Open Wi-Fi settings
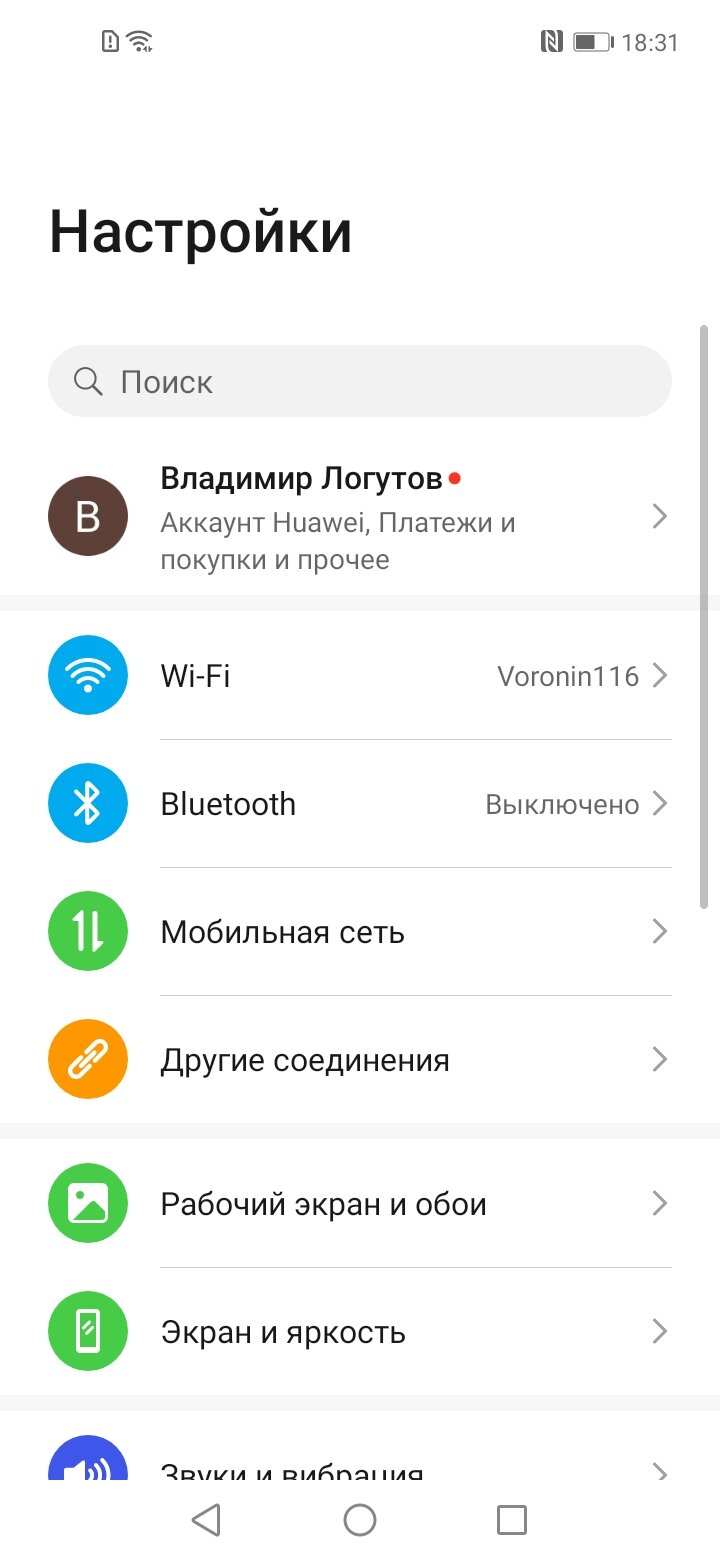 360,676
